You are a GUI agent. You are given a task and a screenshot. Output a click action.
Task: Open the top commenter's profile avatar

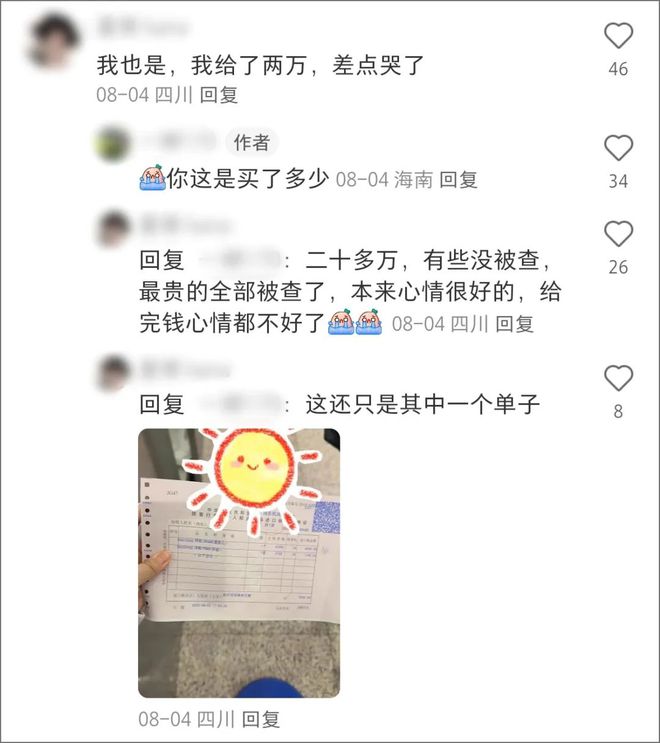[x=52, y=40]
